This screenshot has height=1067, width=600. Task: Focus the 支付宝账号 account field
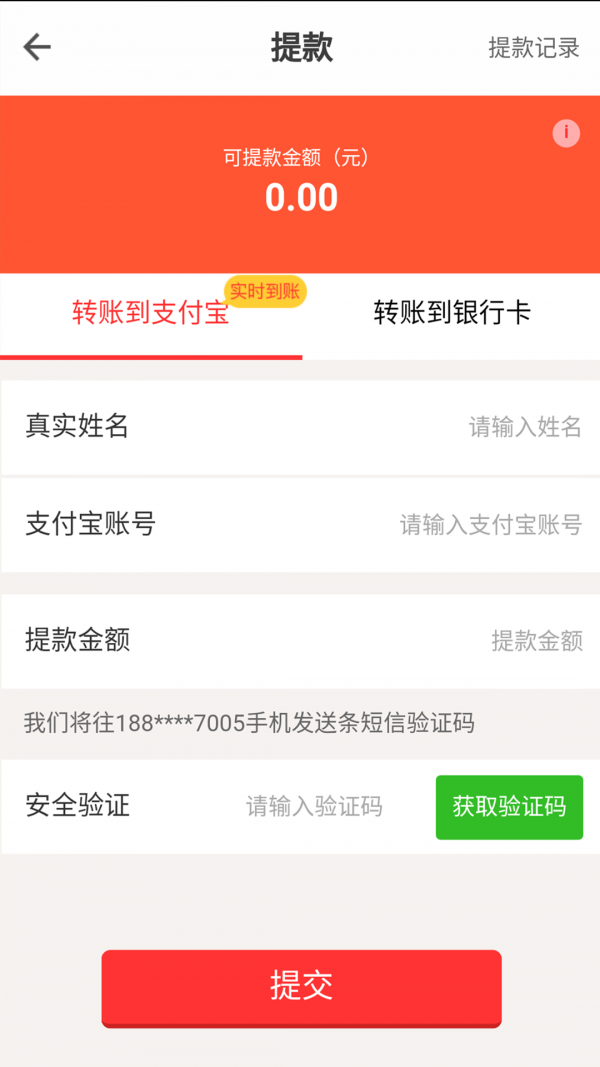(490, 524)
